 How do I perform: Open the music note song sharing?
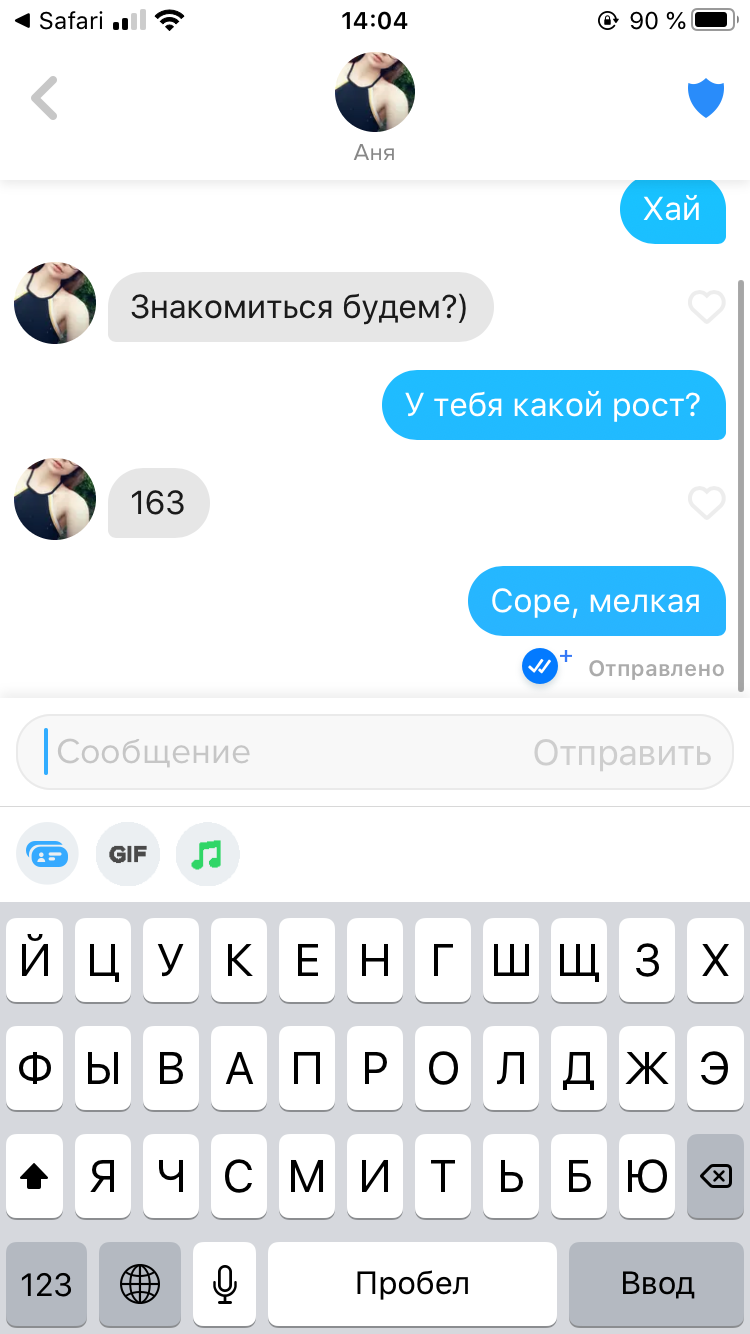coord(207,854)
